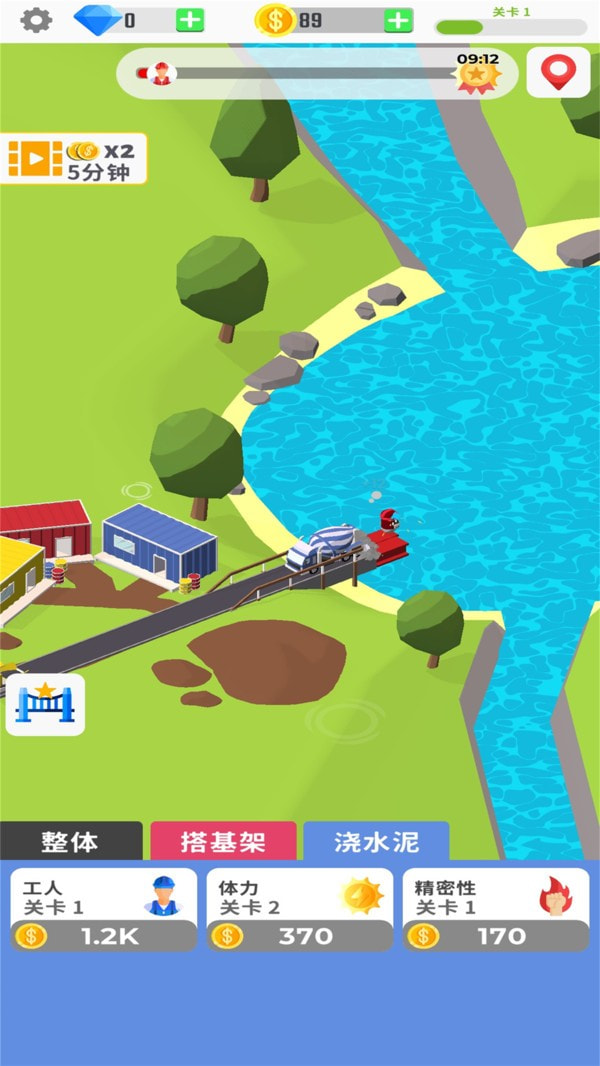The height and width of the screenshot is (1066, 600).
Task: Upgrade 精密性 for 170 coins
Action: (495, 936)
